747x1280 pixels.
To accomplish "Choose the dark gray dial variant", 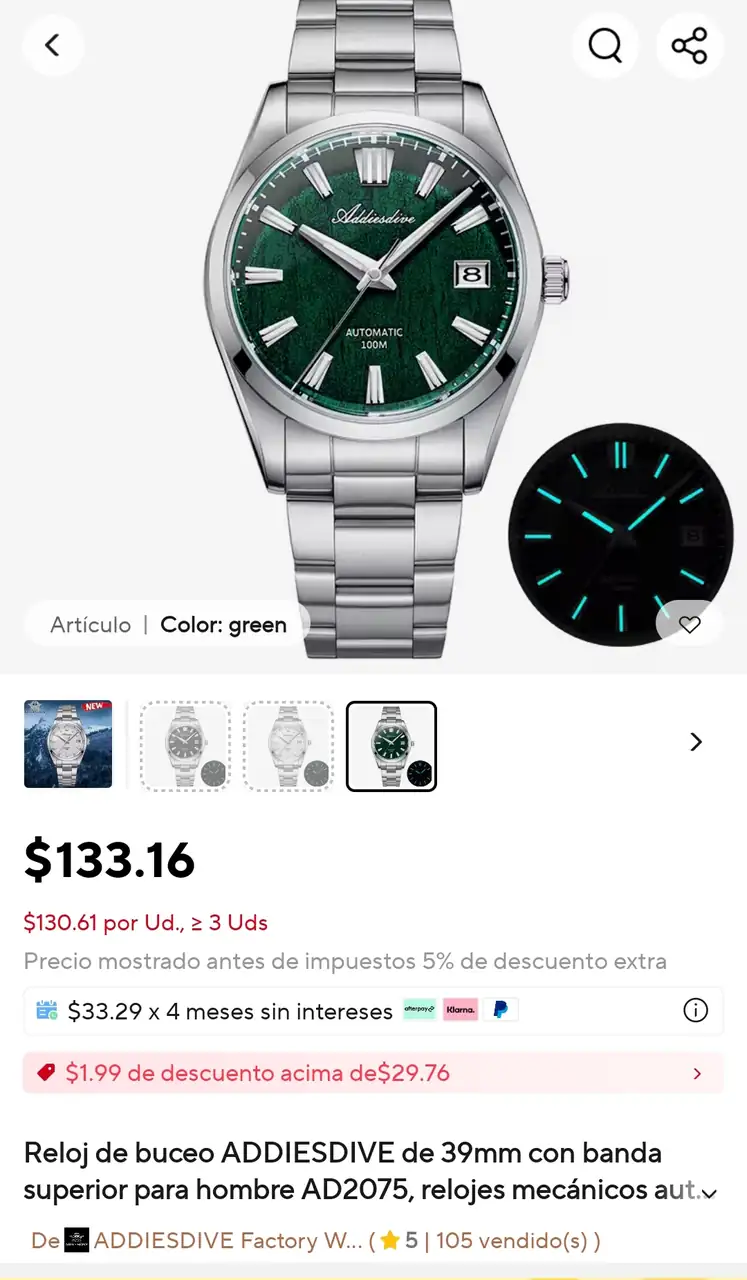I will [185, 746].
